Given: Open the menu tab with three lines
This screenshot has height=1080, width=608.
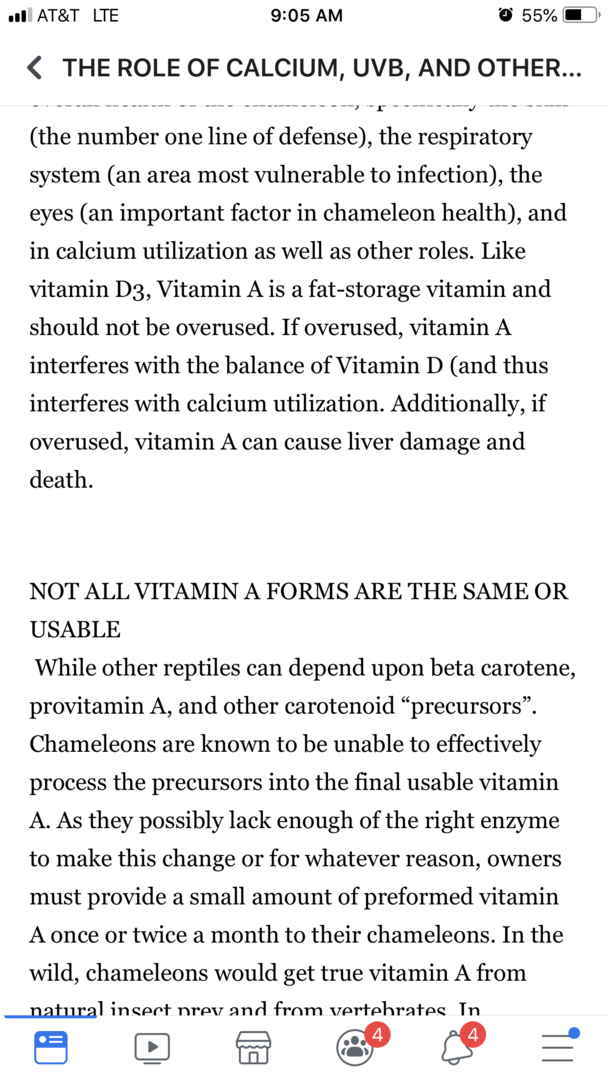Looking at the screenshot, I should click(x=559, y=1046).
